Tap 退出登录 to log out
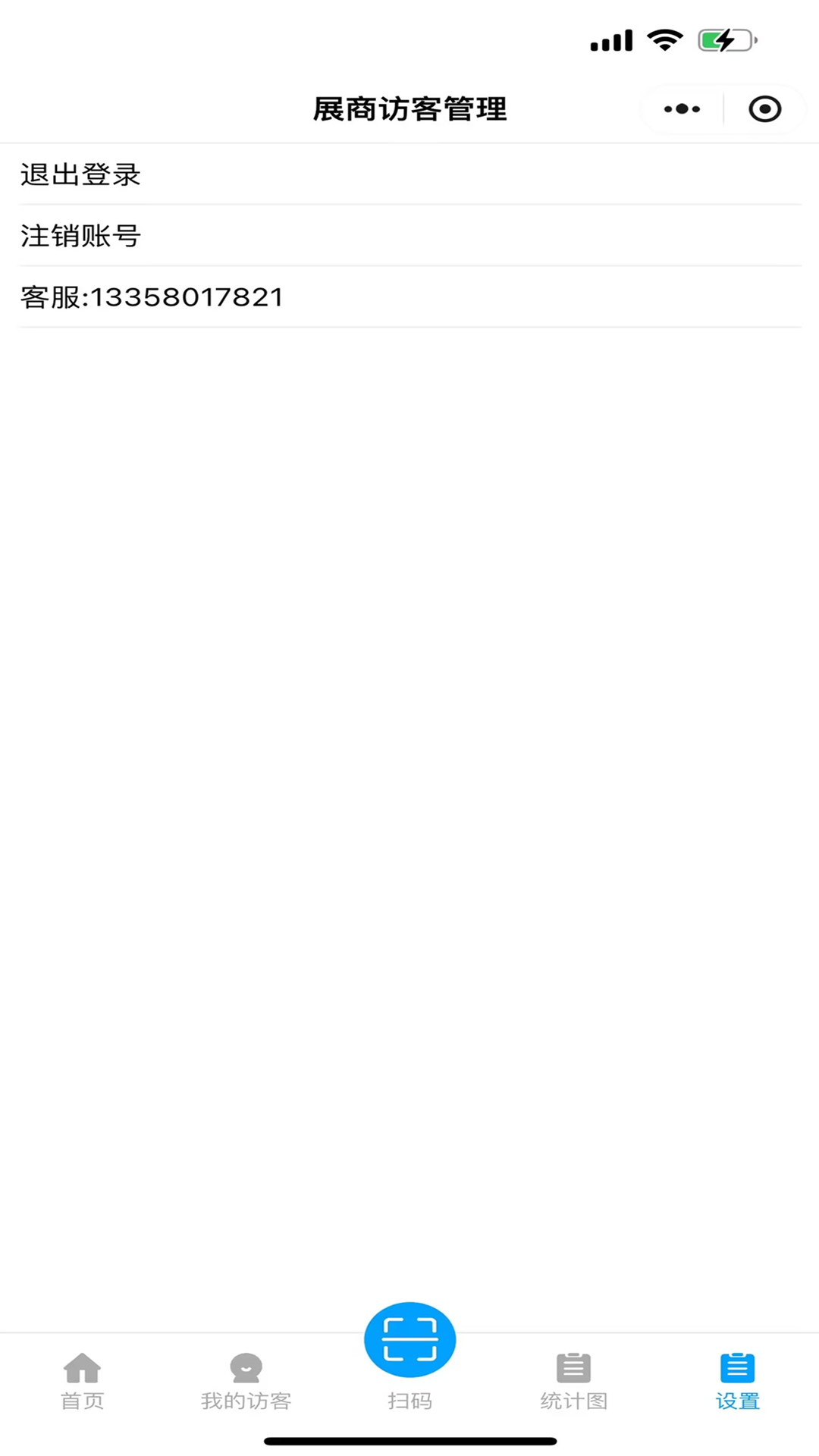The height and width of the screenshot is (1456, 819). pyautogui.click(x=409, y=174)
